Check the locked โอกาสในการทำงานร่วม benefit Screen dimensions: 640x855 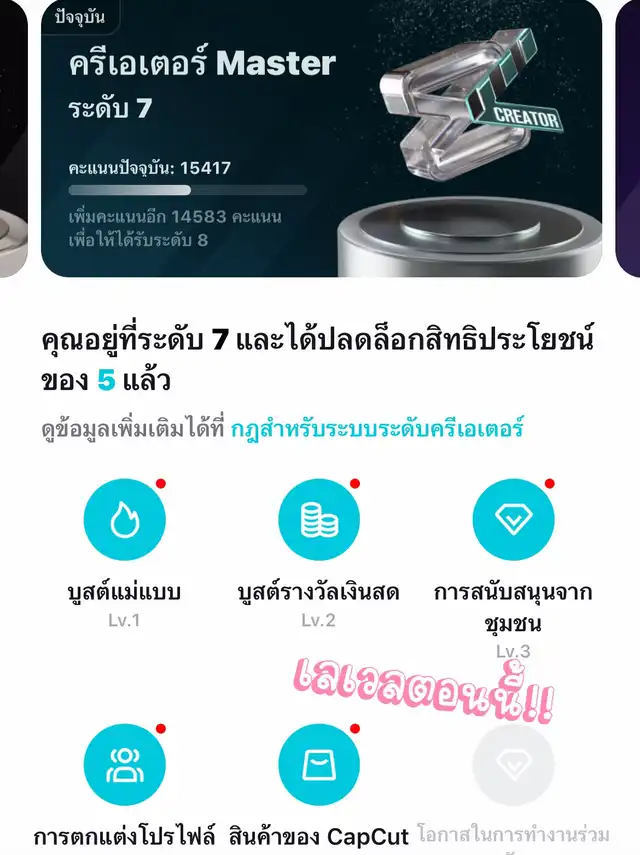[513, 765]
